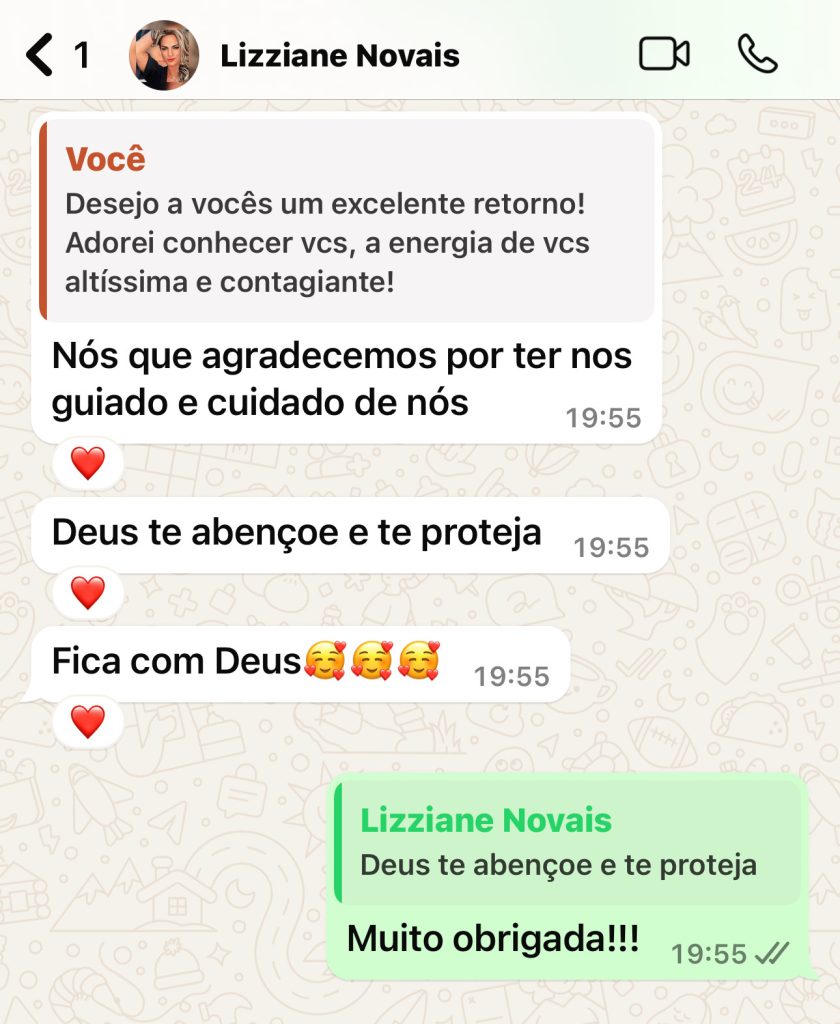840x1024 pixels.
Task: Start a voice call with Lizziane
Action: click(757, 54)
